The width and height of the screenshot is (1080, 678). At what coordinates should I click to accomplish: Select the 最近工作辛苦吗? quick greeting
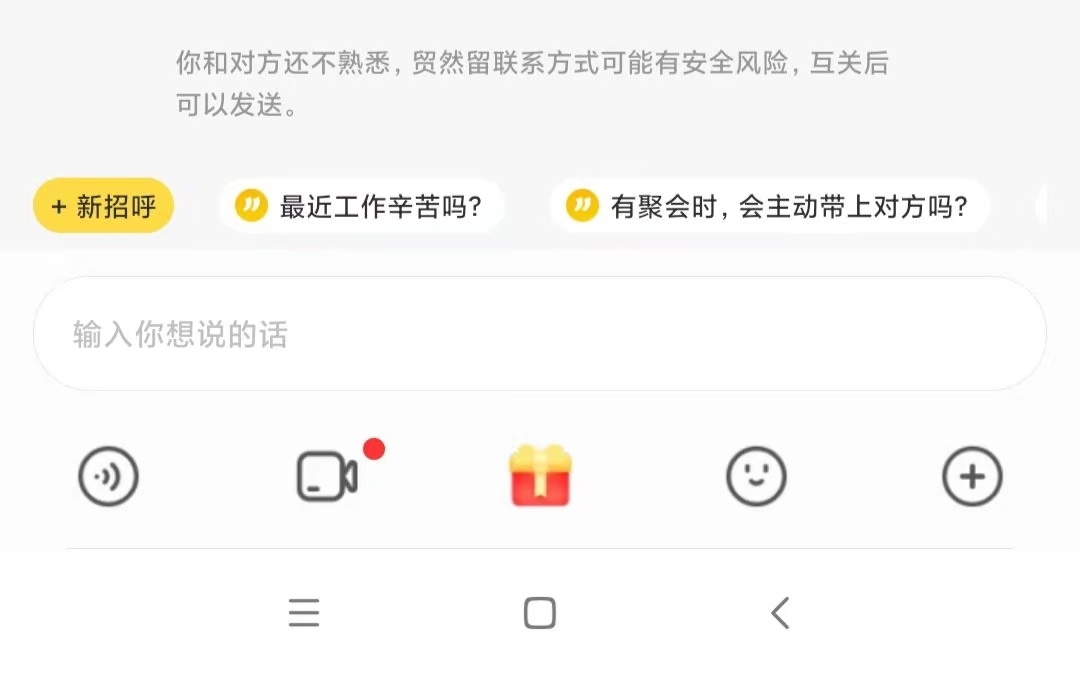pos(362,206)
